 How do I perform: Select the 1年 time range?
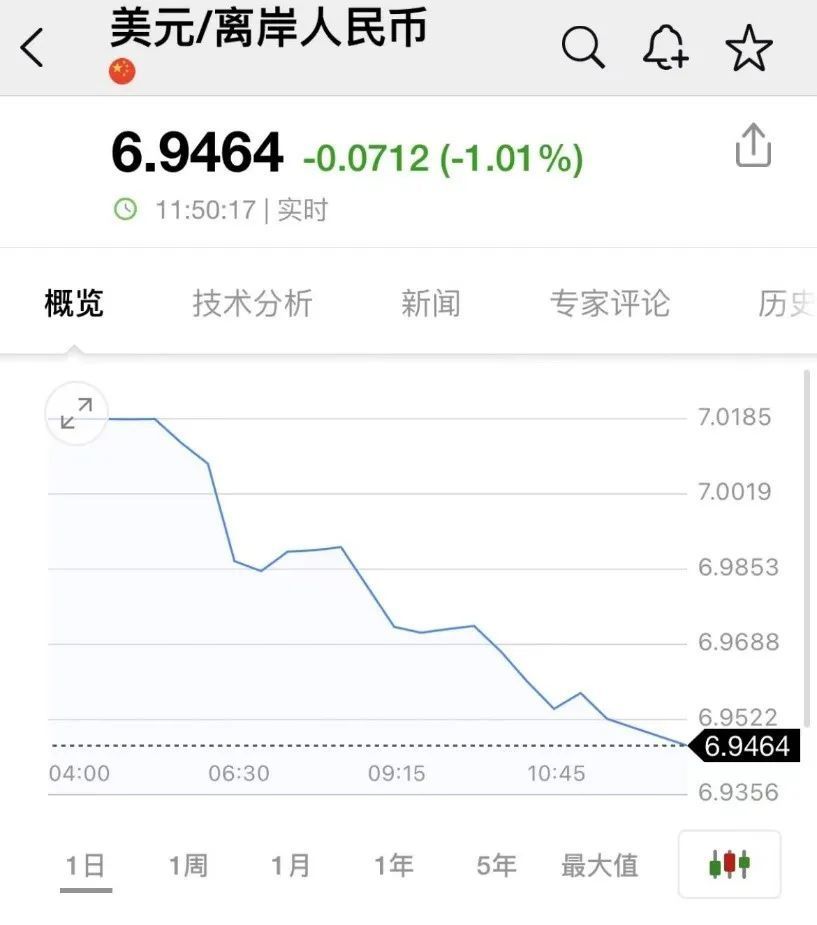[x=394, y=865]
